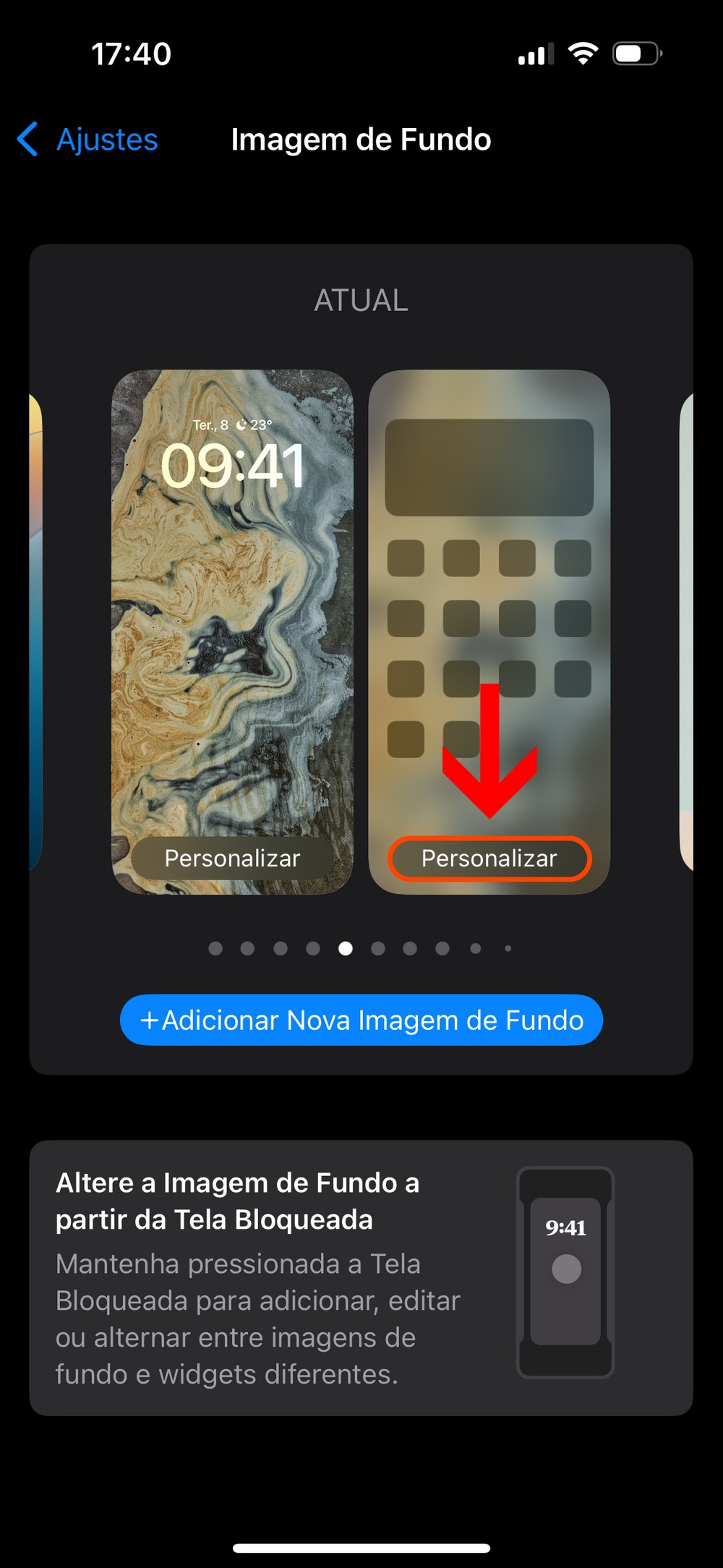
Task: Tap Personalizar on the home screen preview
Action: point(489,858)
